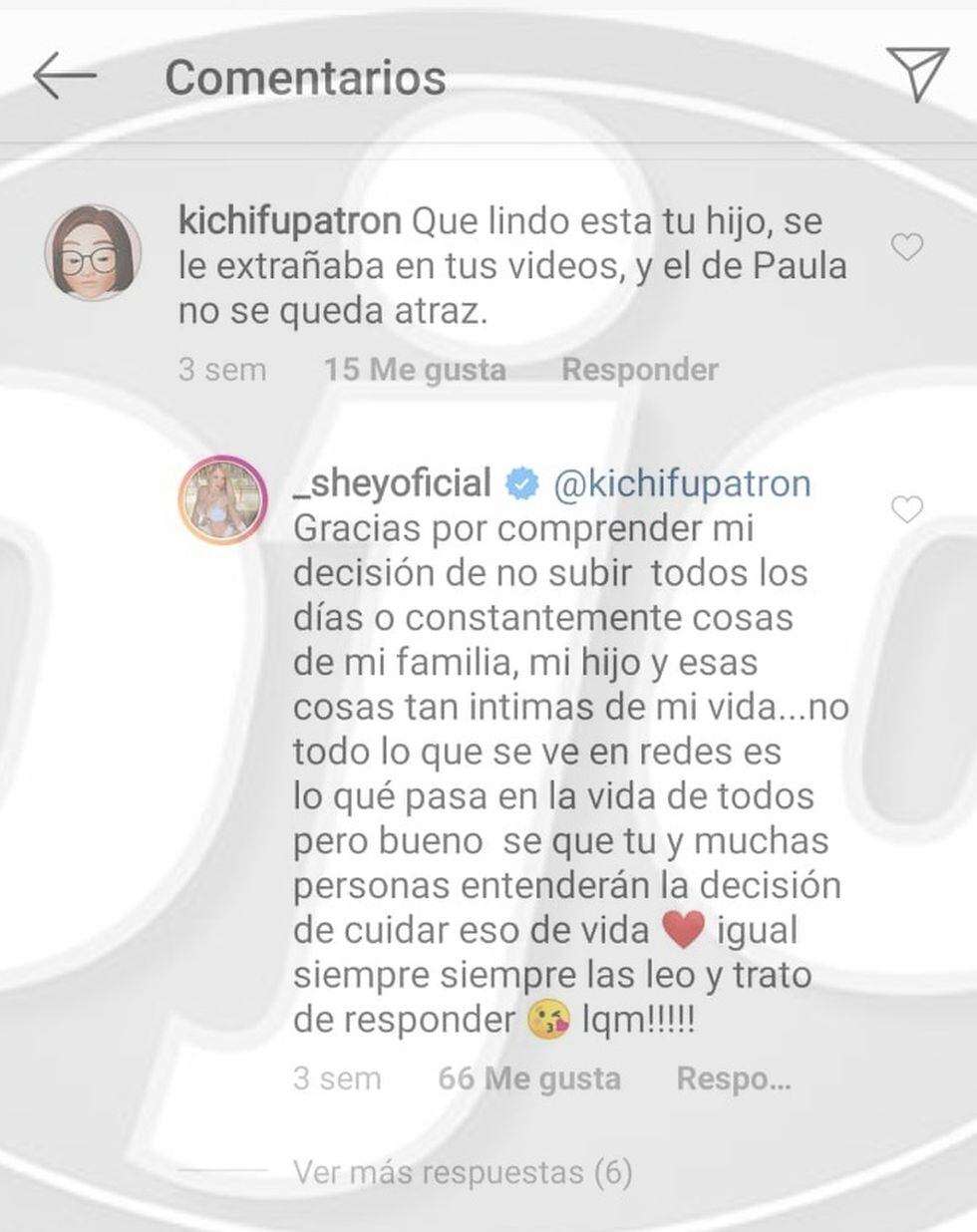Open the share/send paper plane icon
The height and width of the screenshot is (1232, 977).
[915, 74]
